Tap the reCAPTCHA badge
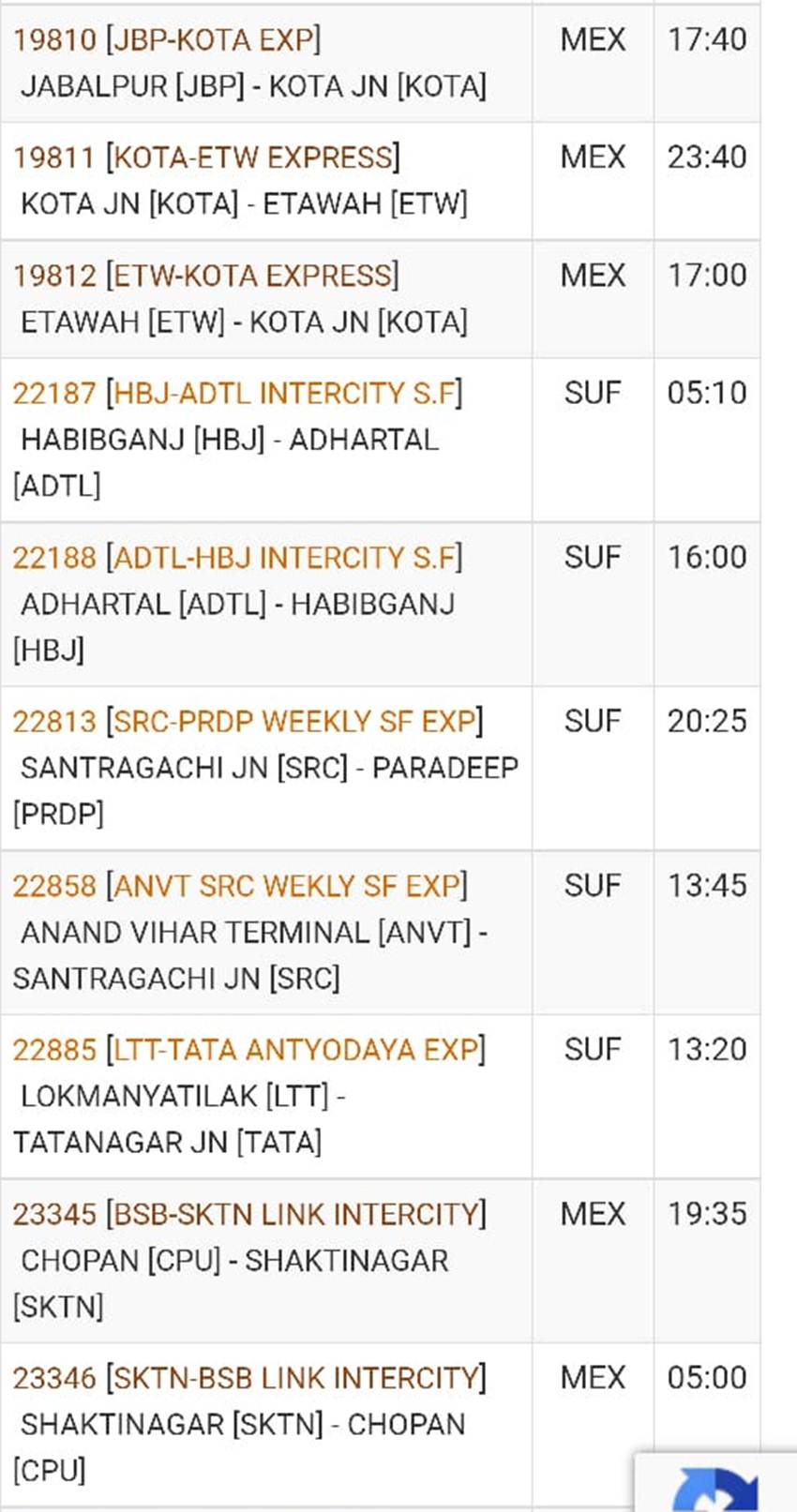The height and width of the screenshot is (1512, 797). [x=715, y=1483]
